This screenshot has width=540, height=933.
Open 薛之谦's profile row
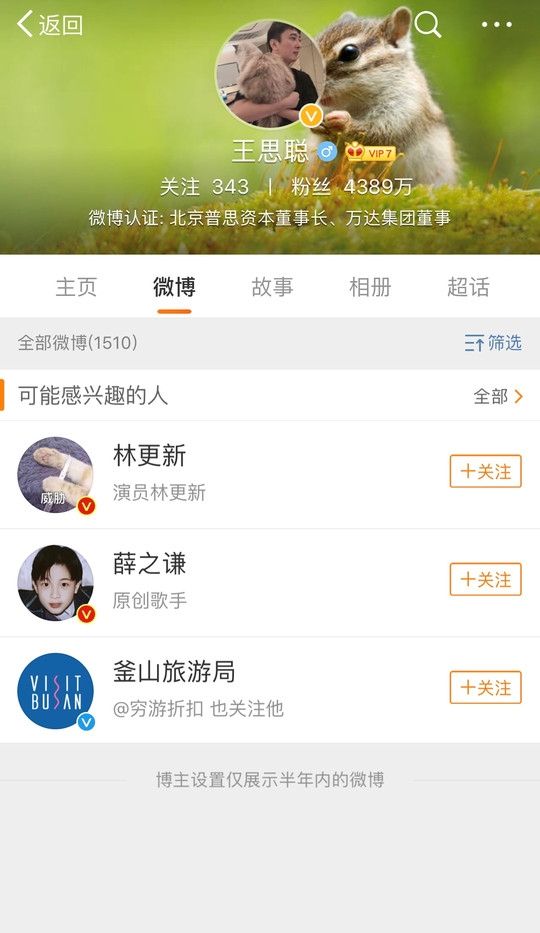270,583
